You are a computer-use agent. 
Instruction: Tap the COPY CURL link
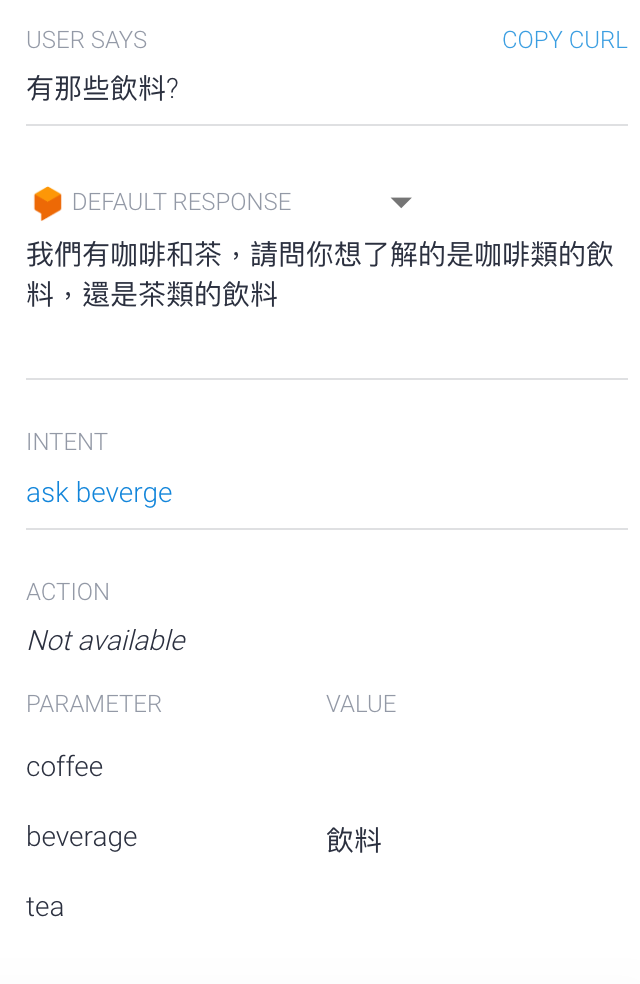tap(564, 40)
